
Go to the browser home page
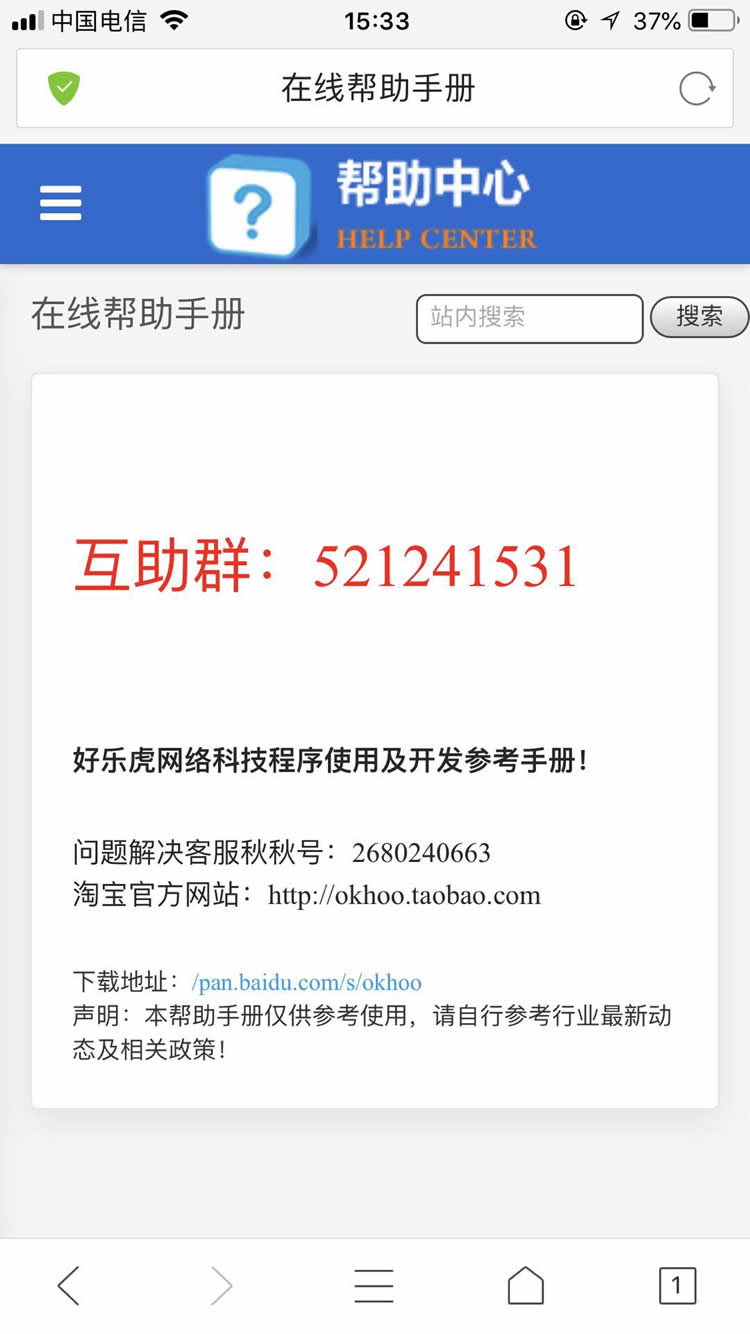click(526, 1285)
